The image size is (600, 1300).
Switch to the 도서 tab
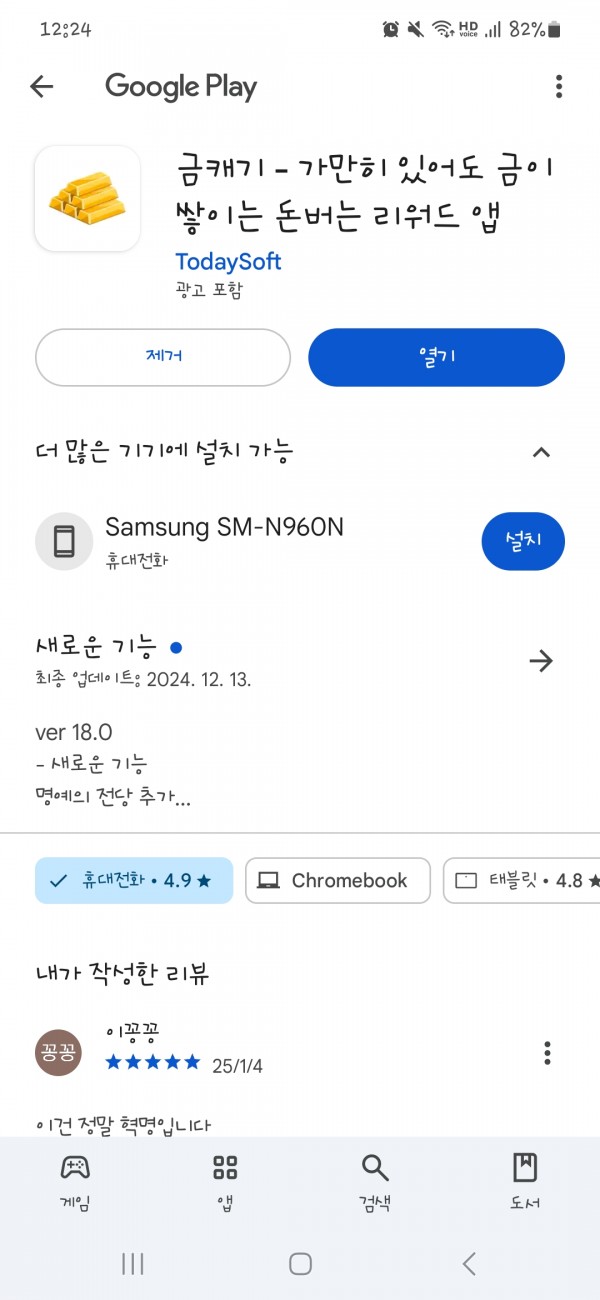click(x=525, y=1181)
